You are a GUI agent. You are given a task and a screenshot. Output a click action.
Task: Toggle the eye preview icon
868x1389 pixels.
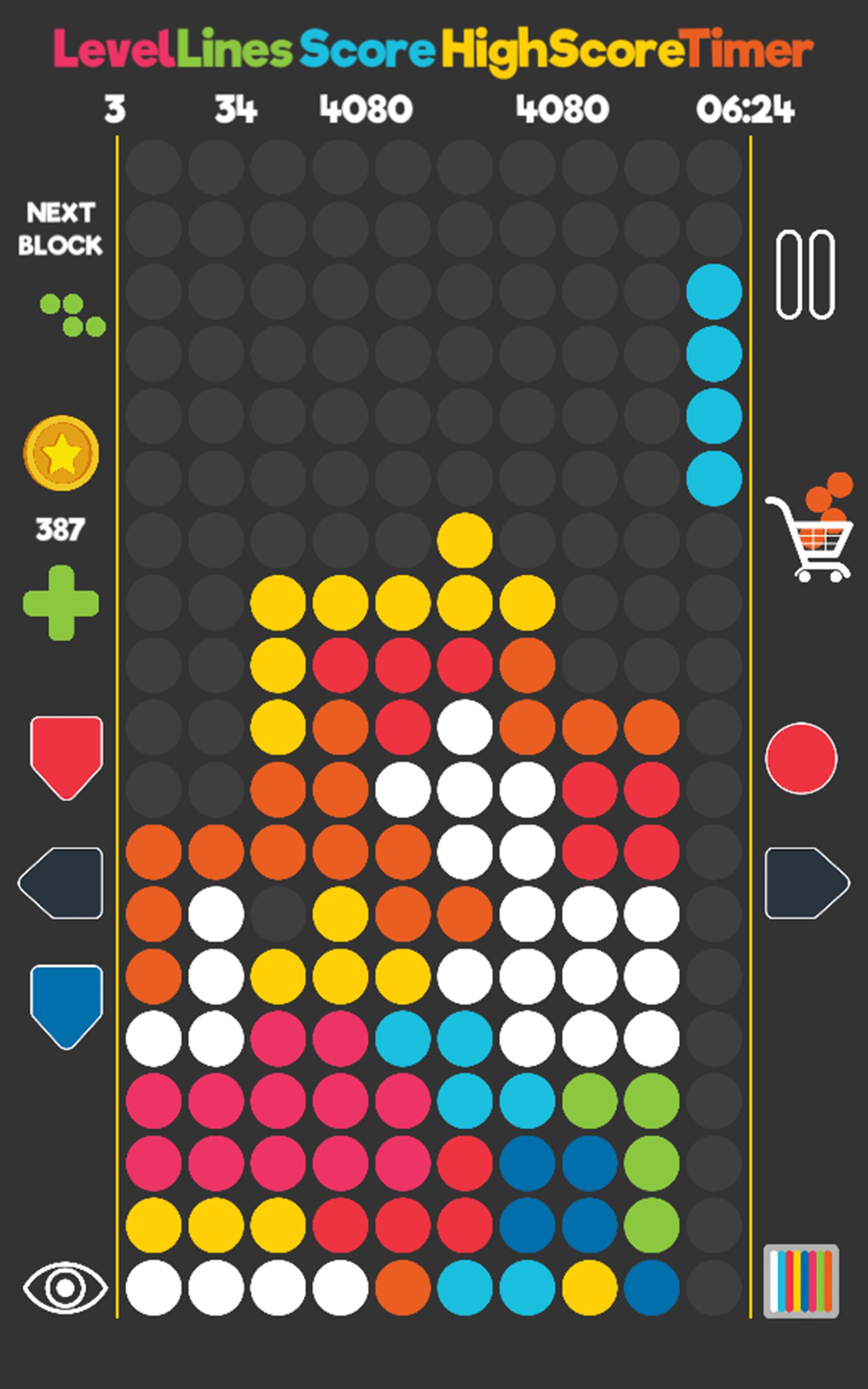(x=65, y=1288)
